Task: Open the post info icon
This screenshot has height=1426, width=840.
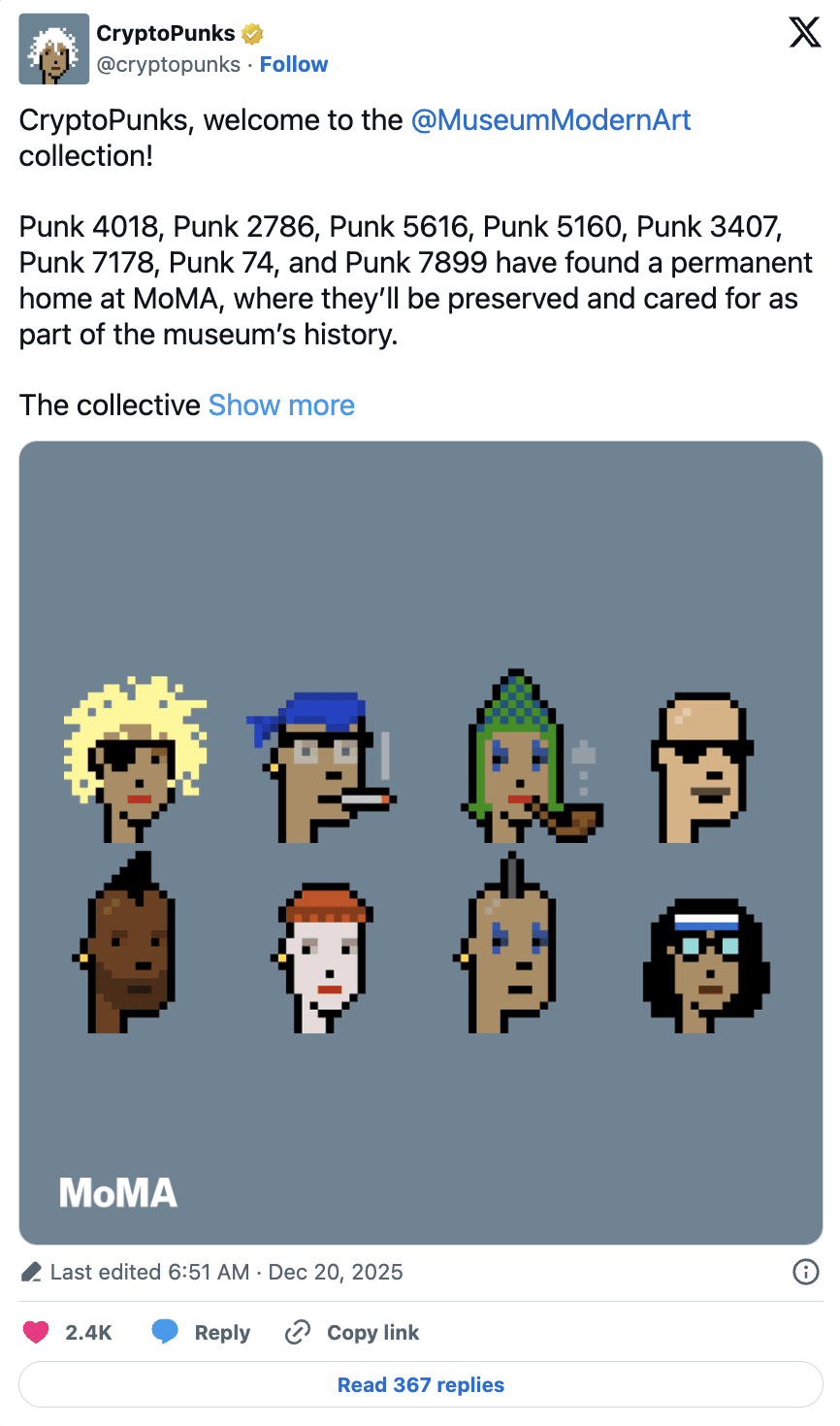Action: (805, 1272)
